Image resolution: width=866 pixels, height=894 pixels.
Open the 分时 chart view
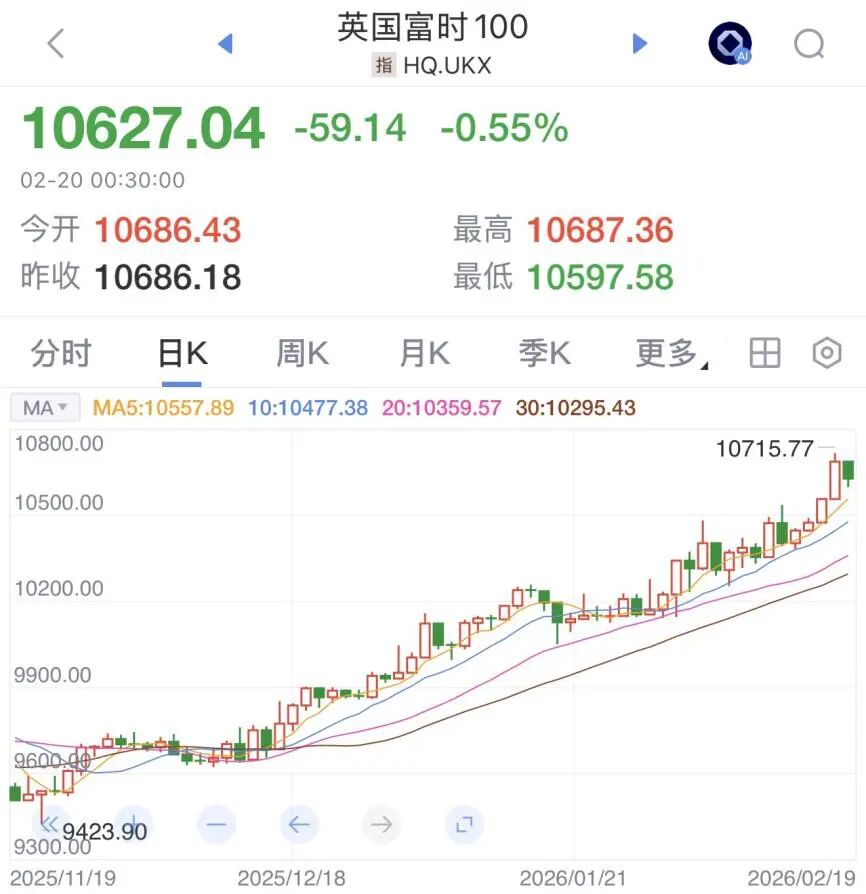point(60,352)
